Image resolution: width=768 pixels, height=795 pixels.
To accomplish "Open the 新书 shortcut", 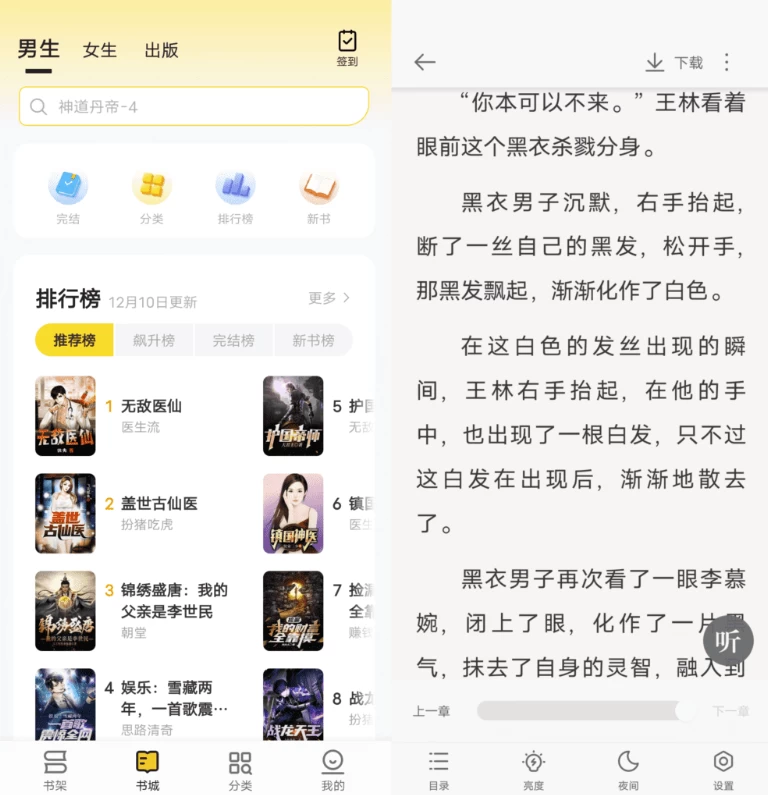I will pos(319,195).
